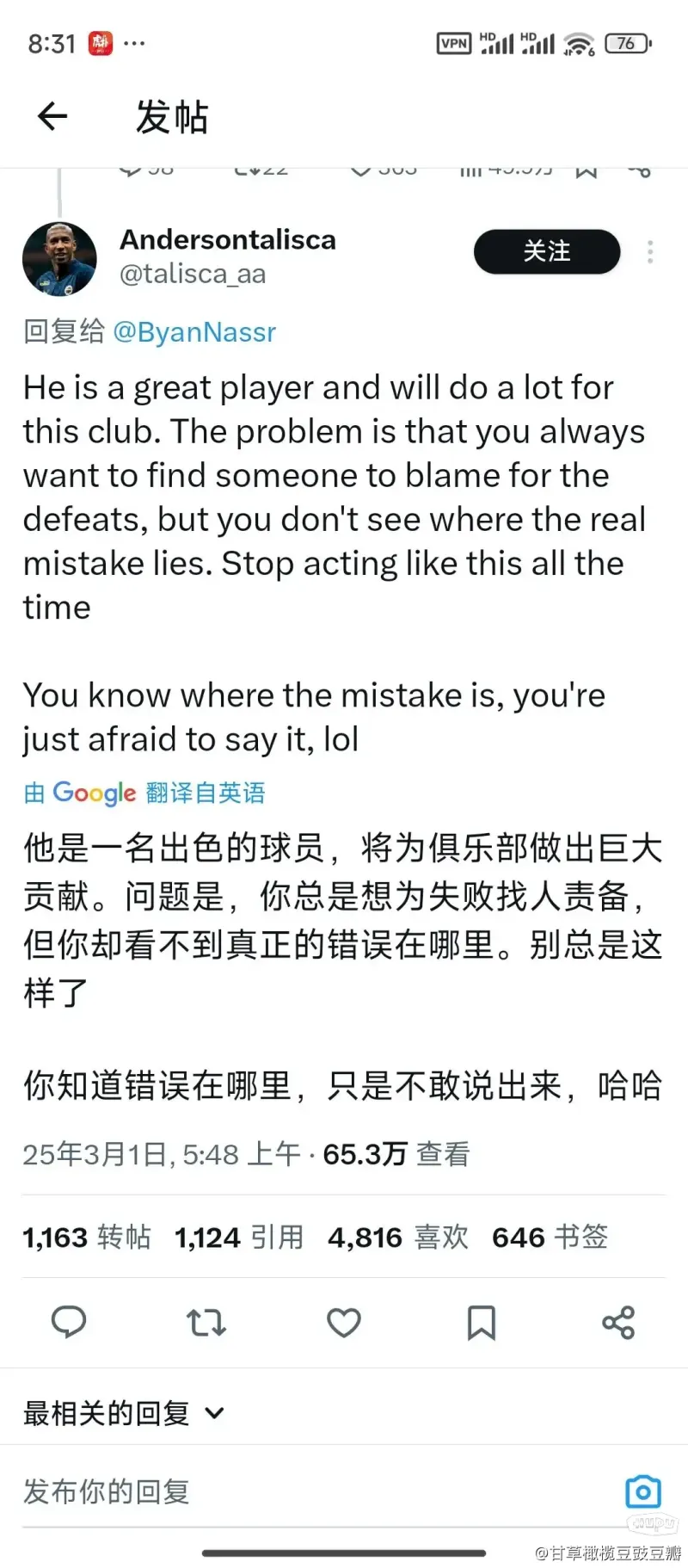This screenshot has width=688, height=1568.
Task: Like this post with the heart icon
Action: pyautogui.click(x=344, y=1322)
